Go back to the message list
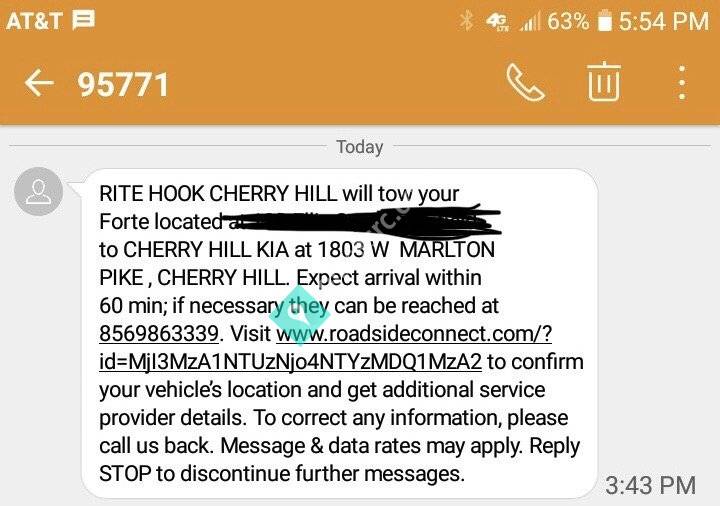The width and height of the screenshot is (720, 506). [39, 83]
